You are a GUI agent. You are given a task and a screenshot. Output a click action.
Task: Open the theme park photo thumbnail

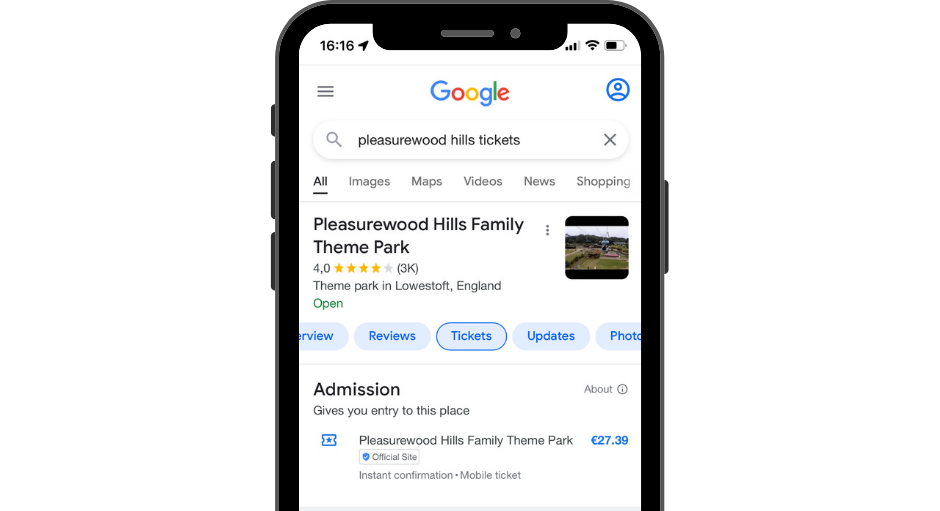click(x=596, y=247)
